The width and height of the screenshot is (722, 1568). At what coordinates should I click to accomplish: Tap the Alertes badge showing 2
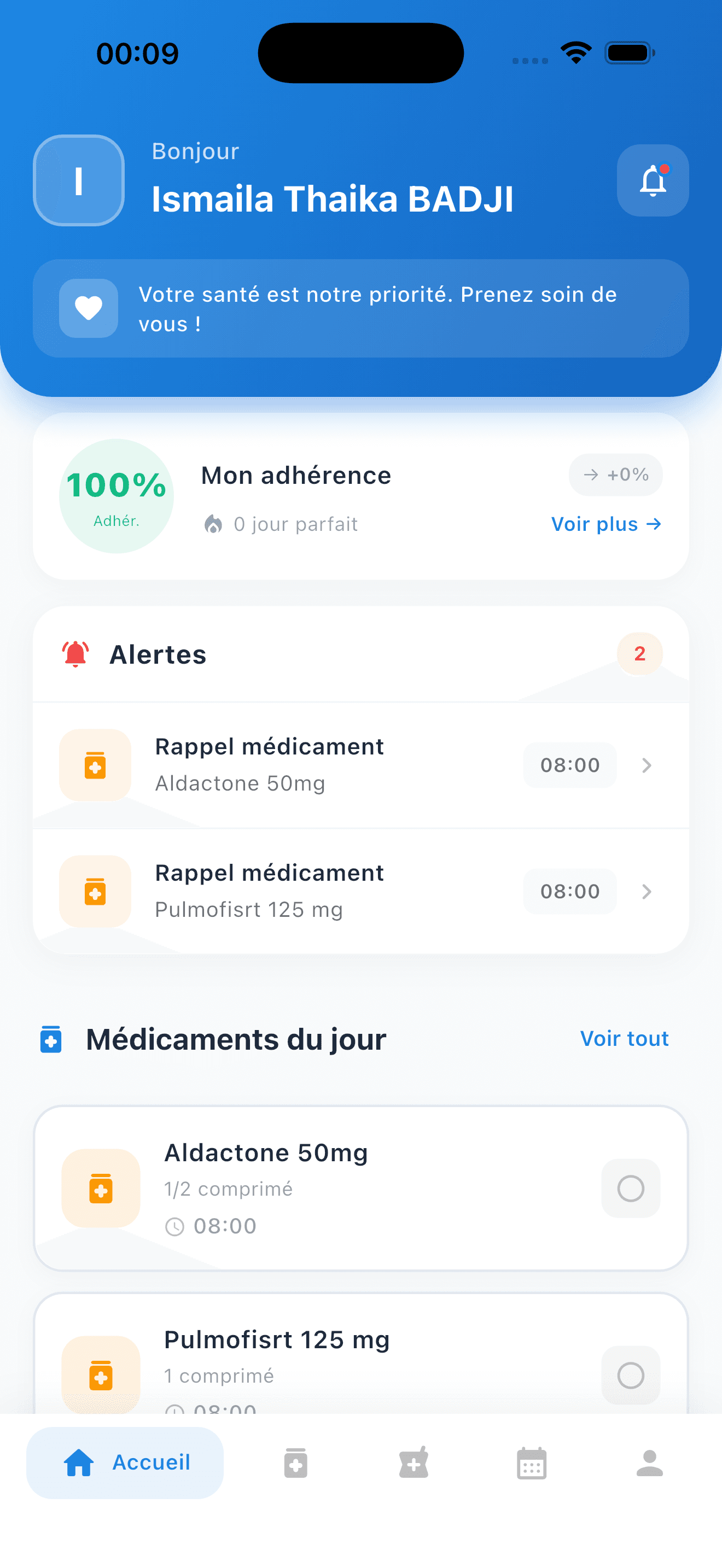(x=639, y=654)
